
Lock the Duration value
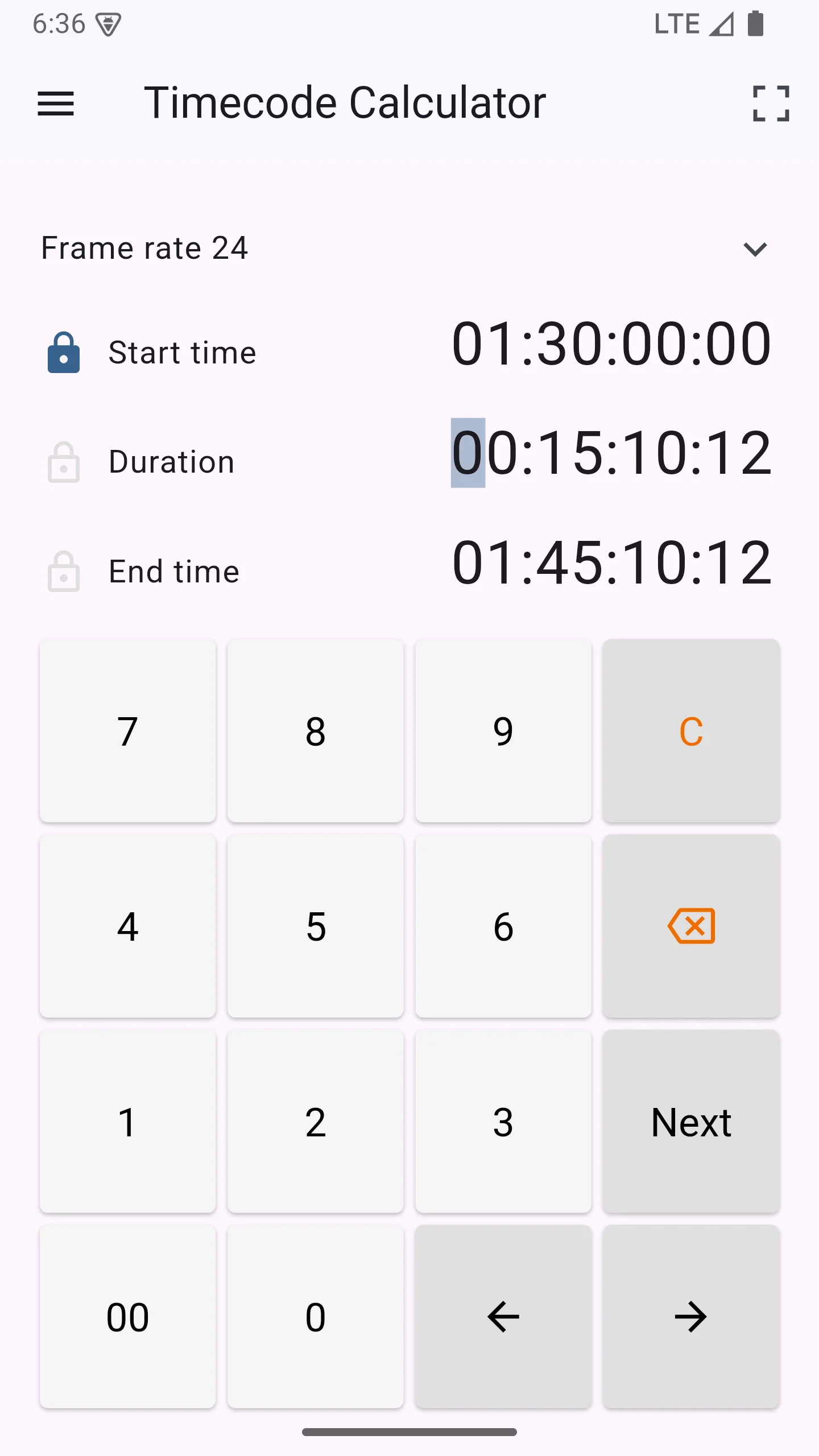(64, 462)
